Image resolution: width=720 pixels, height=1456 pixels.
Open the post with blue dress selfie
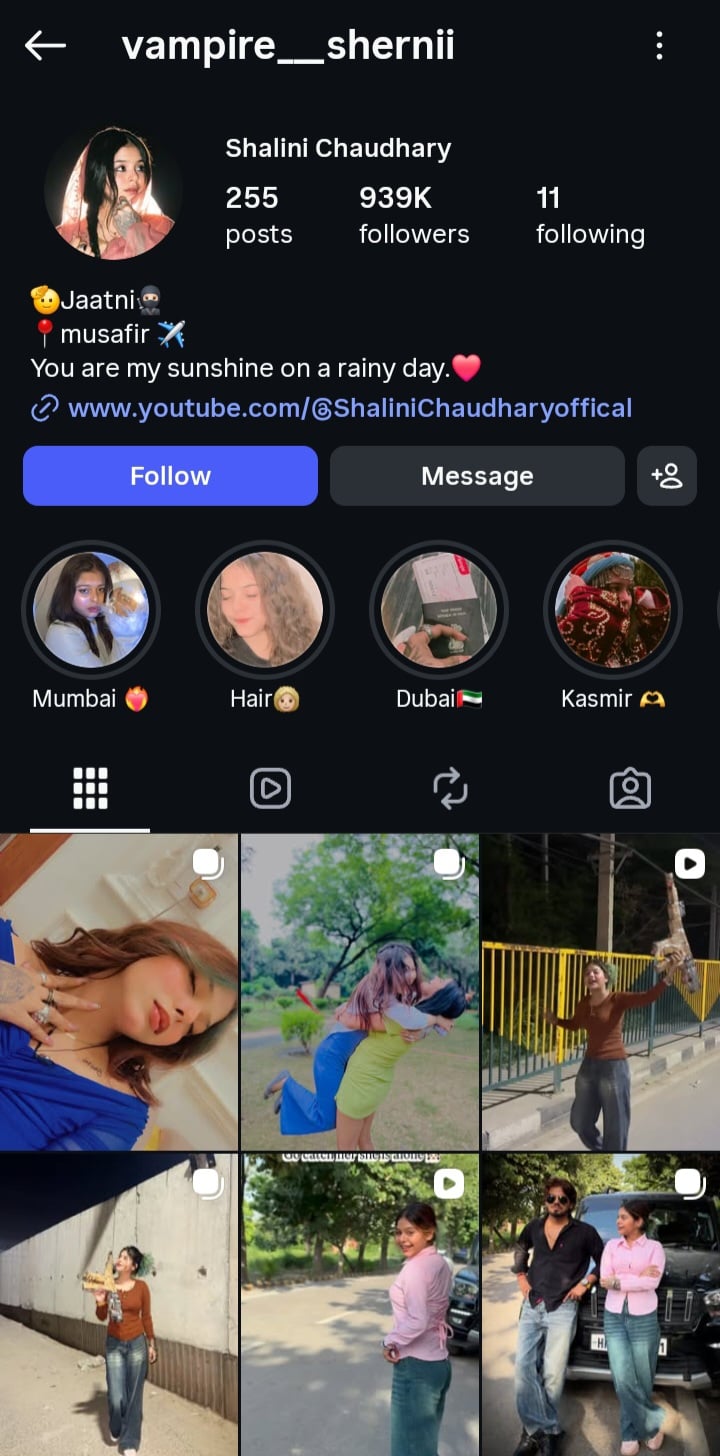click(119, 992)
